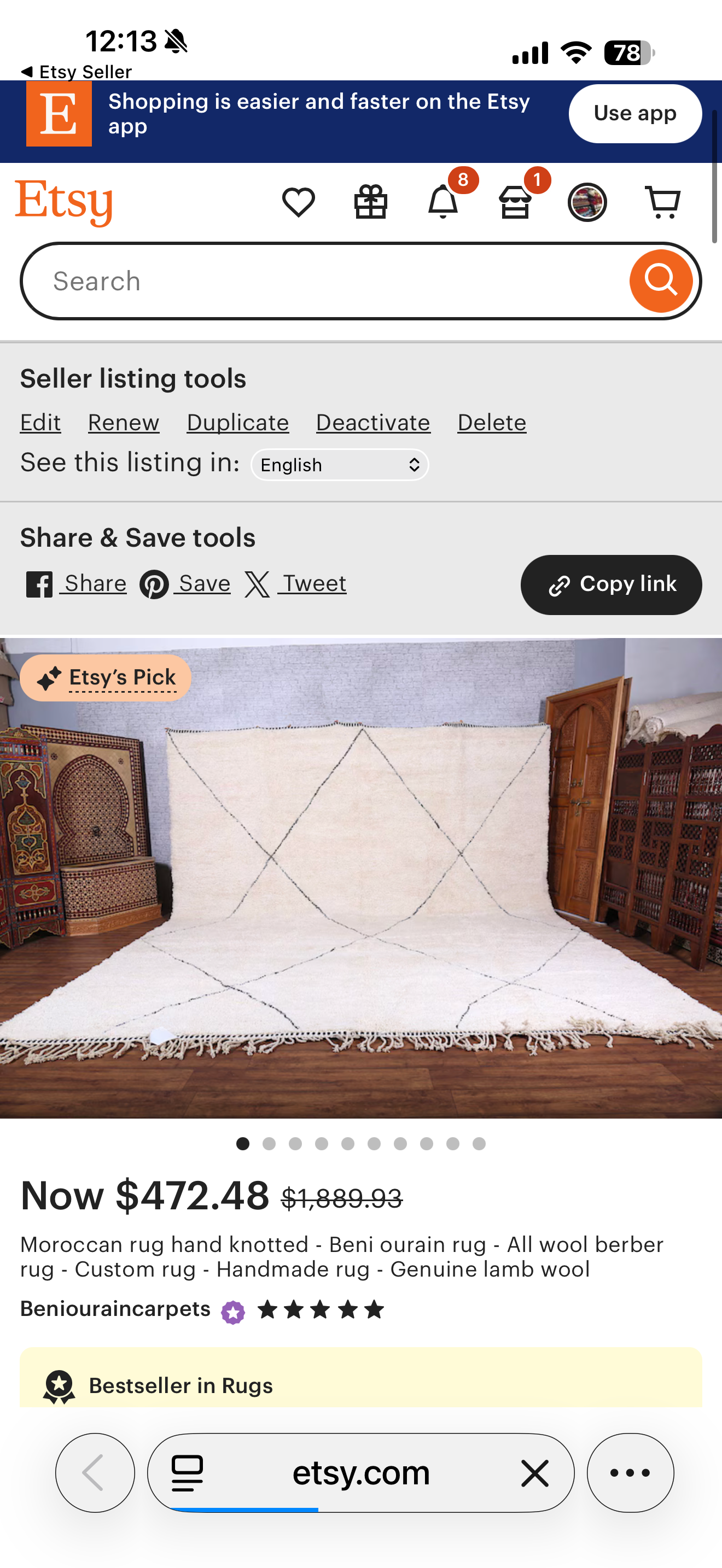This screenshot has width=722, height=1568.
Task: Open favorites heart icon
Action: tap(298, 202)
